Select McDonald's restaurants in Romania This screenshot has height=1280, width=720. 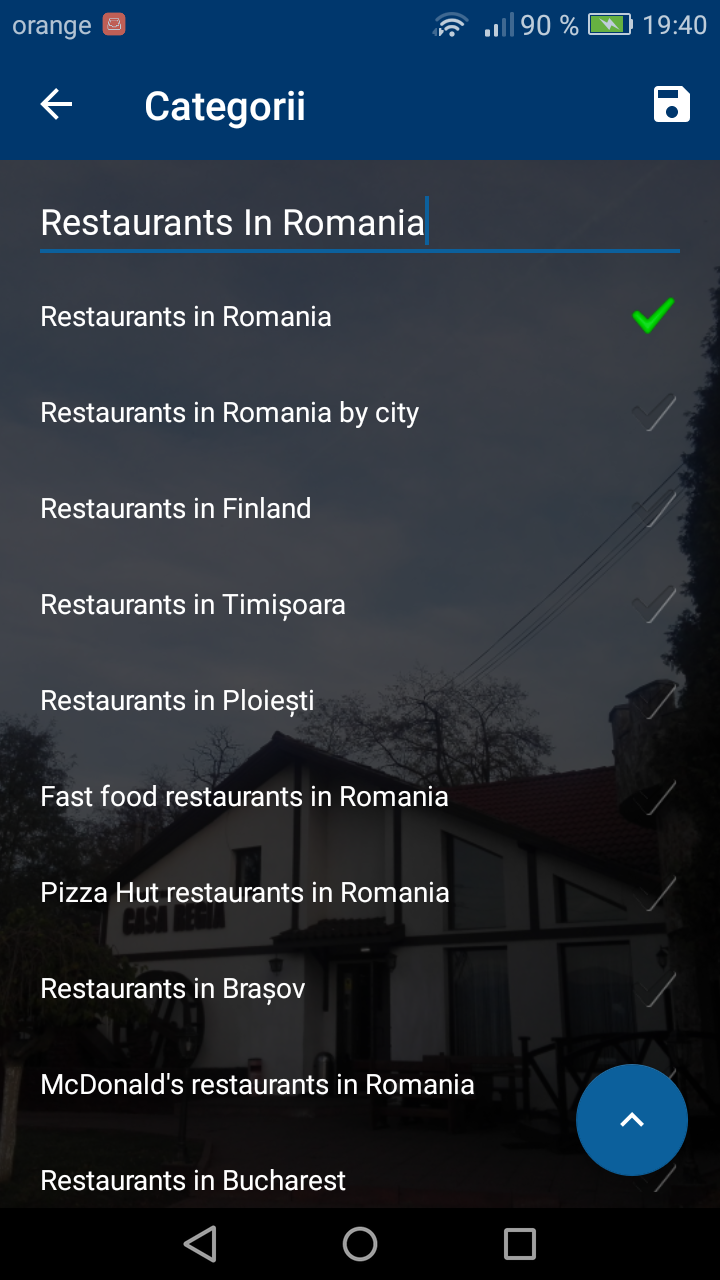[257, 1084]
